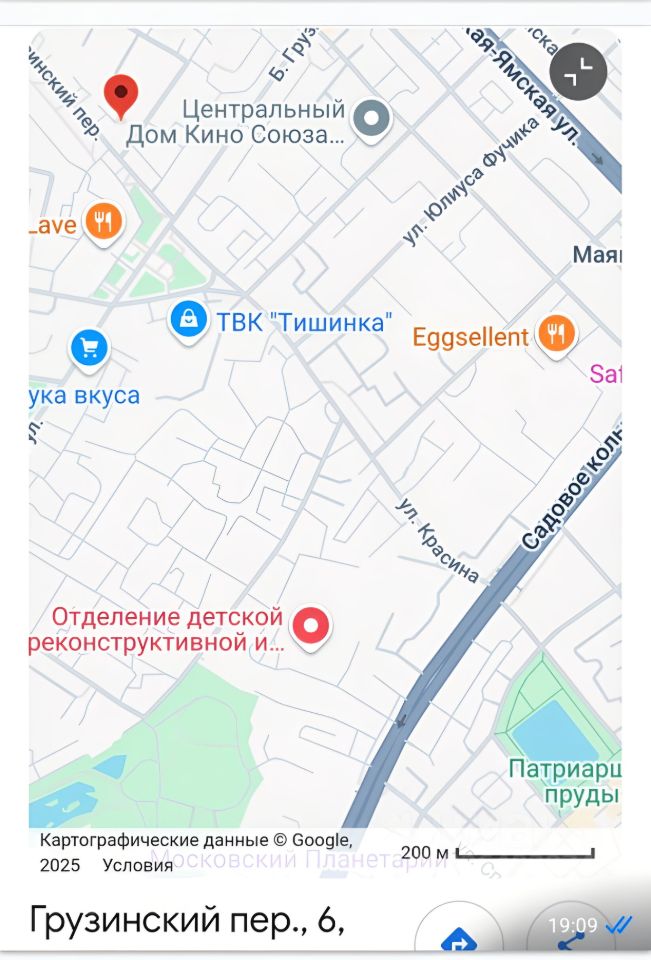Select the Отделение детской реконструктивной marker

click(x=311, y=627)
